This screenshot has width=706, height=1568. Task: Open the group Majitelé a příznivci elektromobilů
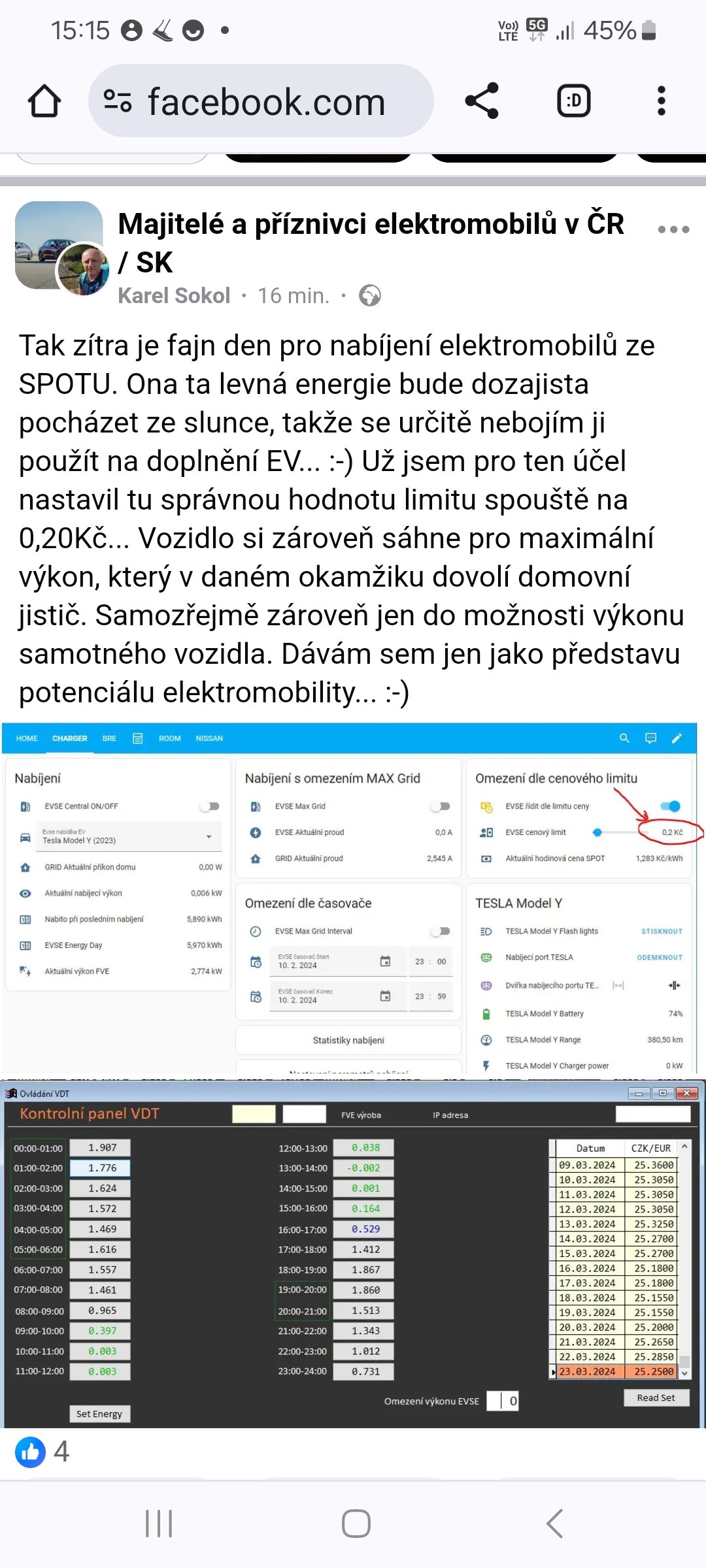tap(371, 243)
